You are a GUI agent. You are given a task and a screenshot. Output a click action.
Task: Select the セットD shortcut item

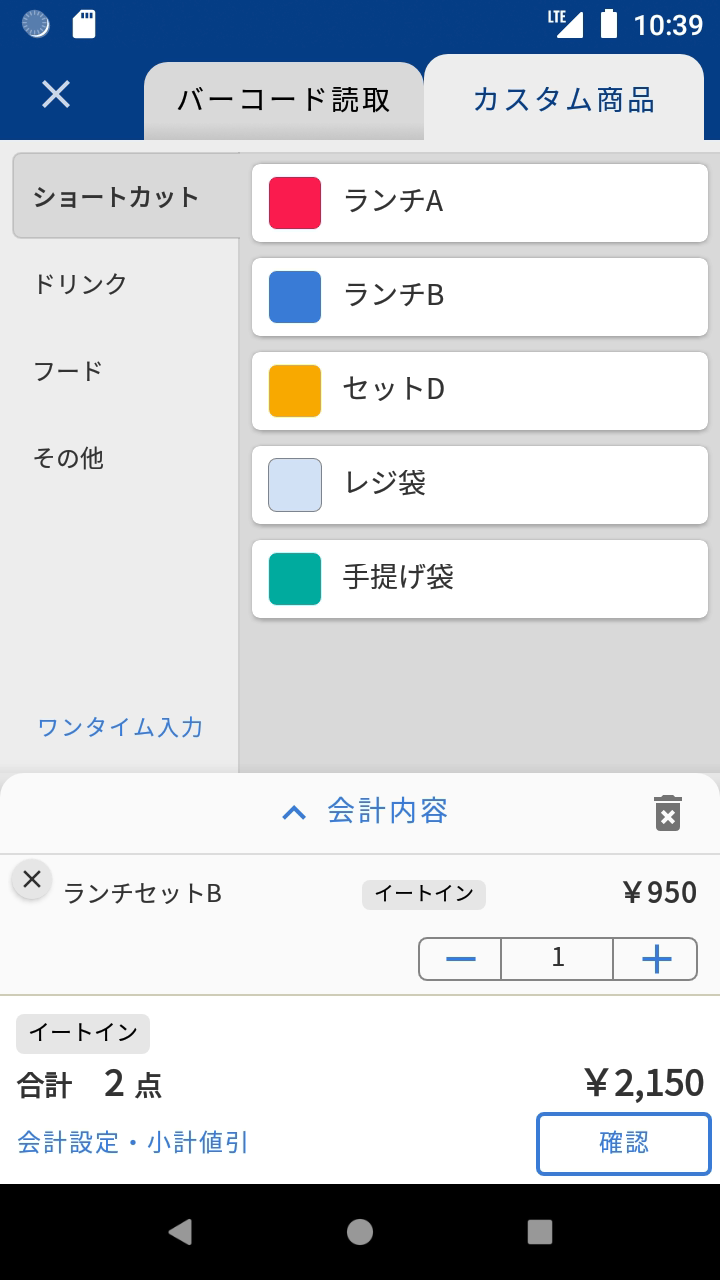(478, 391)
